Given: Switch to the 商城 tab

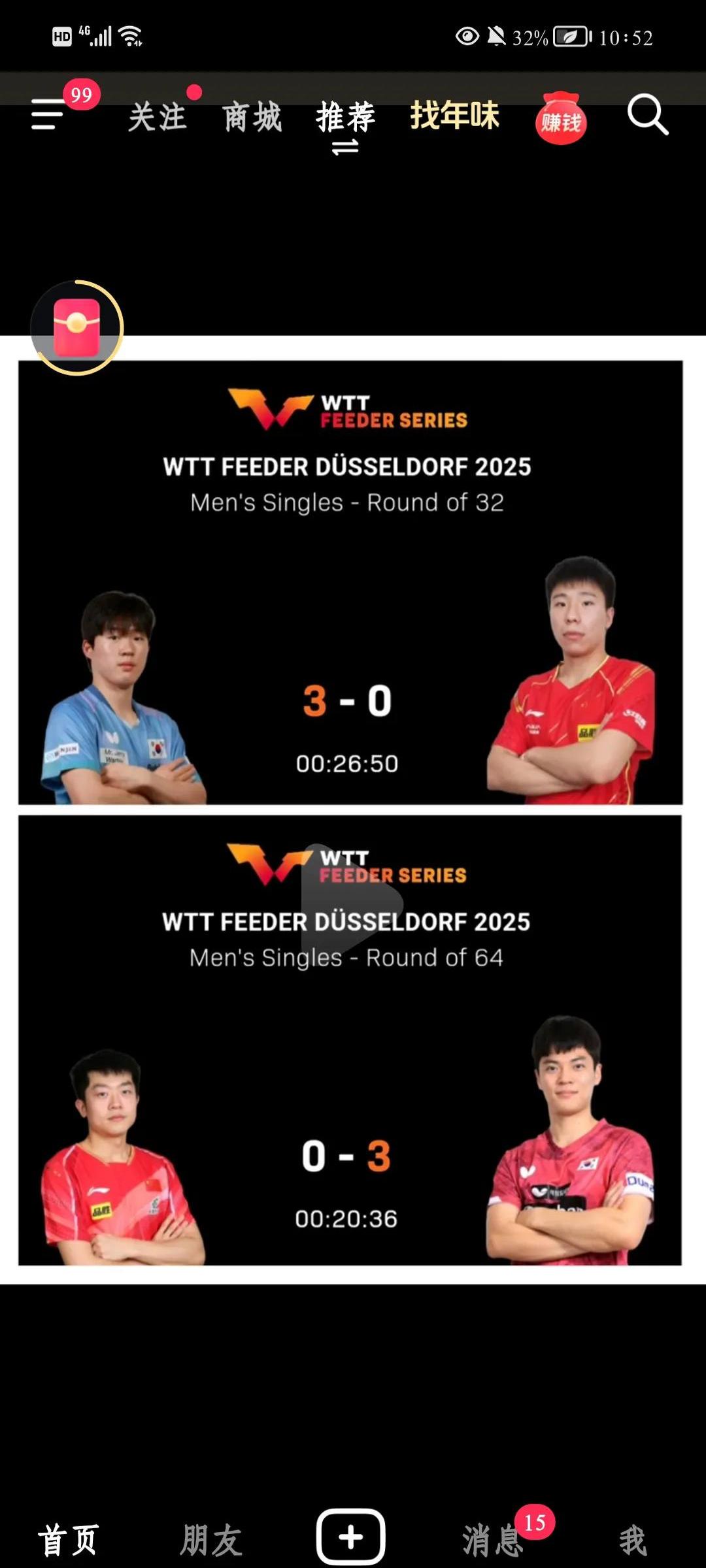Looking at the screenshot, I should coord(252,117).
